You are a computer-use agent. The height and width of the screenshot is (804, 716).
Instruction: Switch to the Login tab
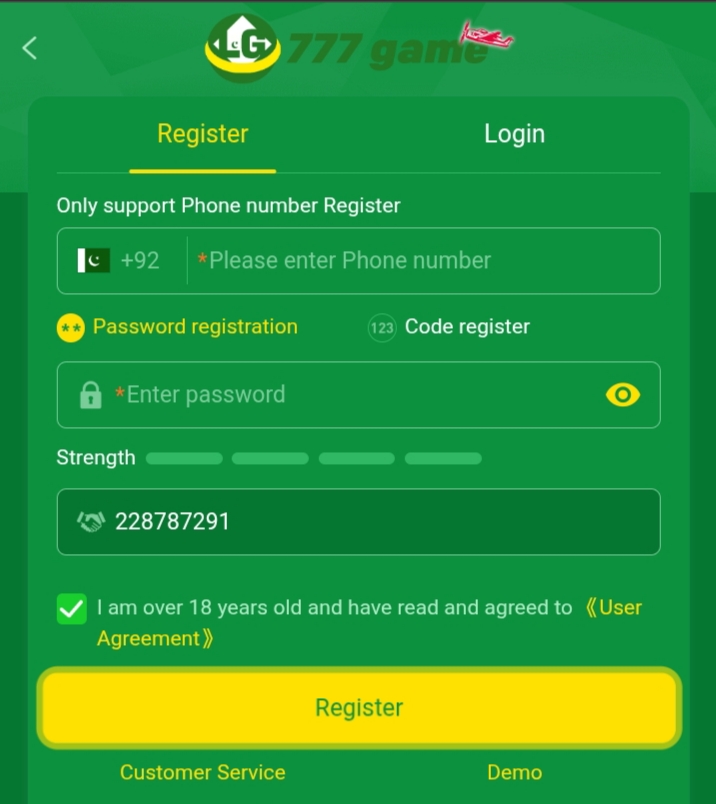(x=514, y=134)
